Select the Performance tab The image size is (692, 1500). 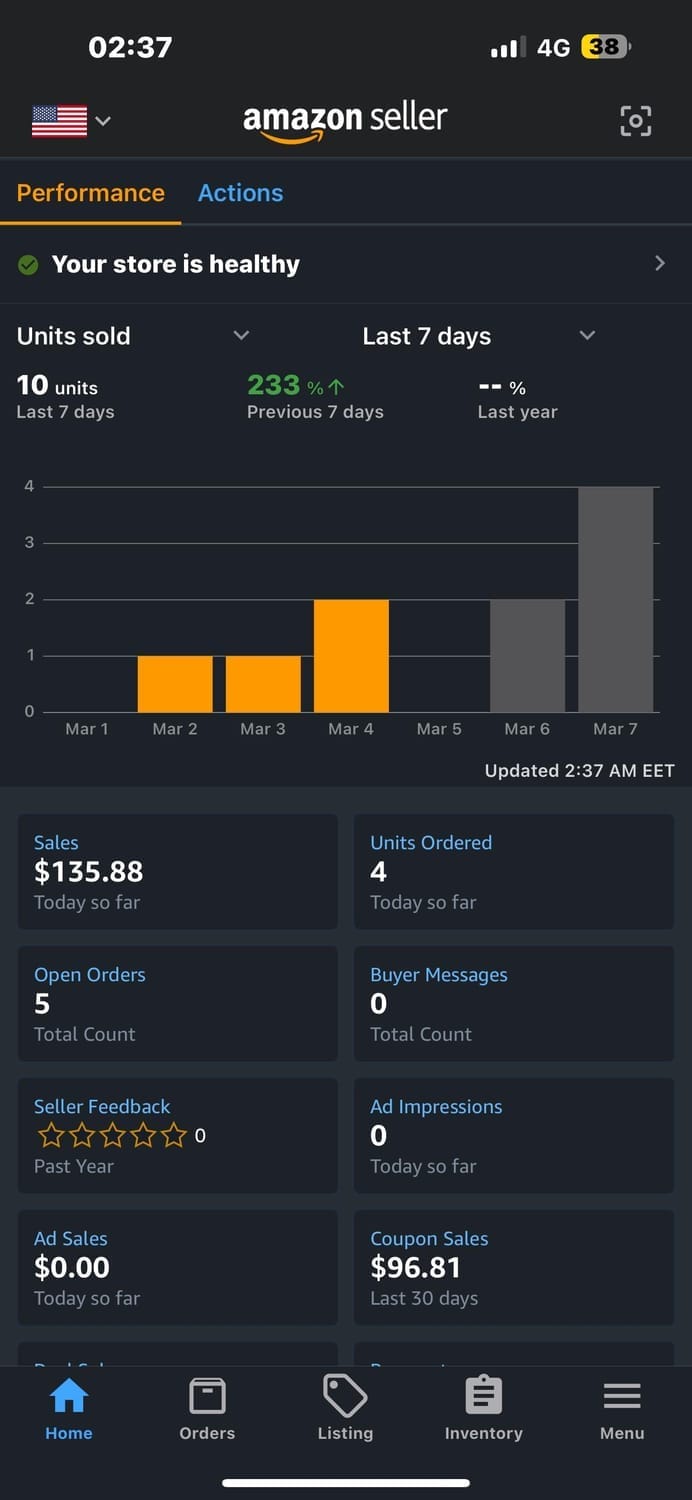click(x=90, y=193)
